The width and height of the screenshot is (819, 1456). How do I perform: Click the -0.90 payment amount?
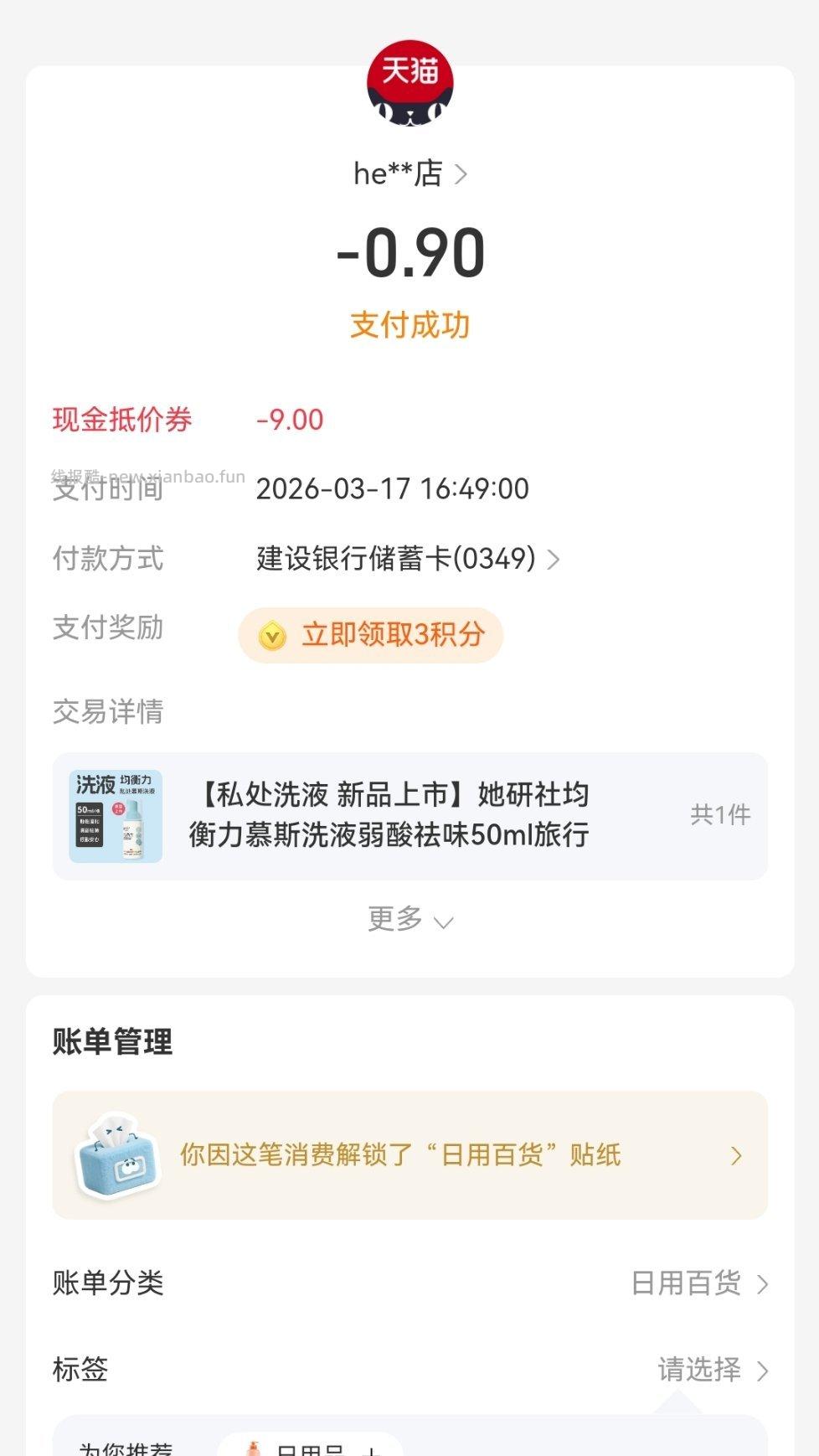pyautogui.click(x=409, y=254)
